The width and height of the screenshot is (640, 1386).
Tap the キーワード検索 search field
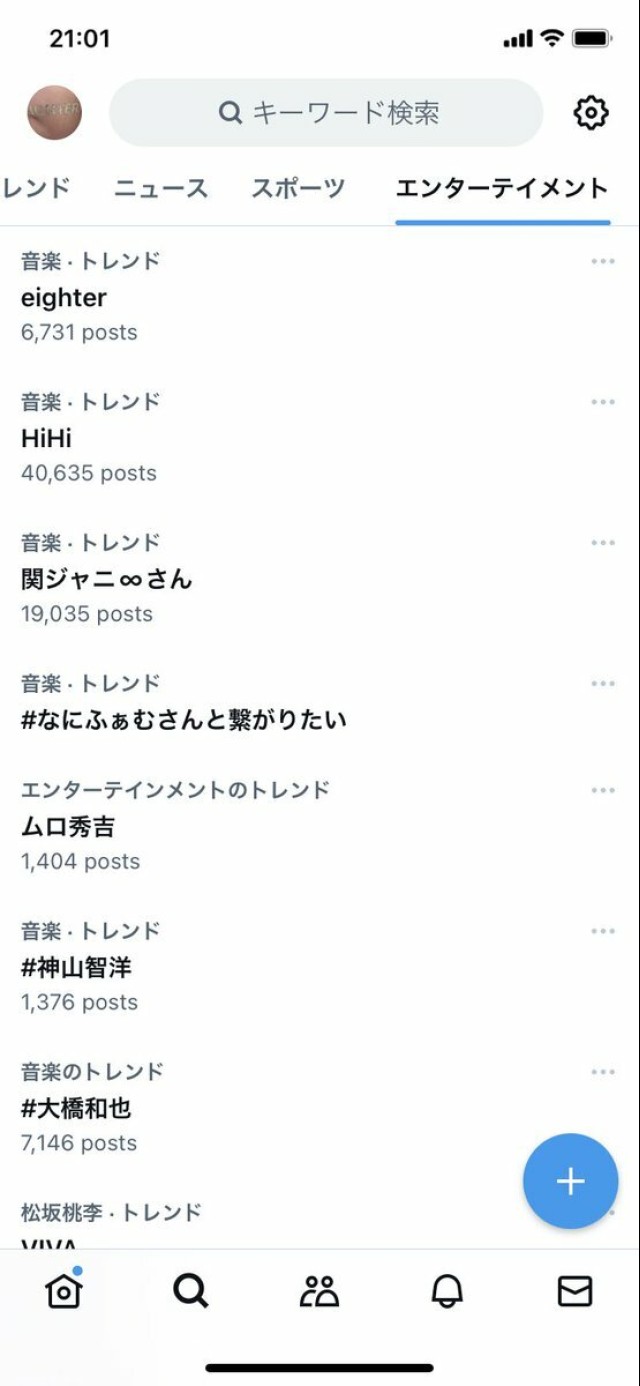[326, 113]
